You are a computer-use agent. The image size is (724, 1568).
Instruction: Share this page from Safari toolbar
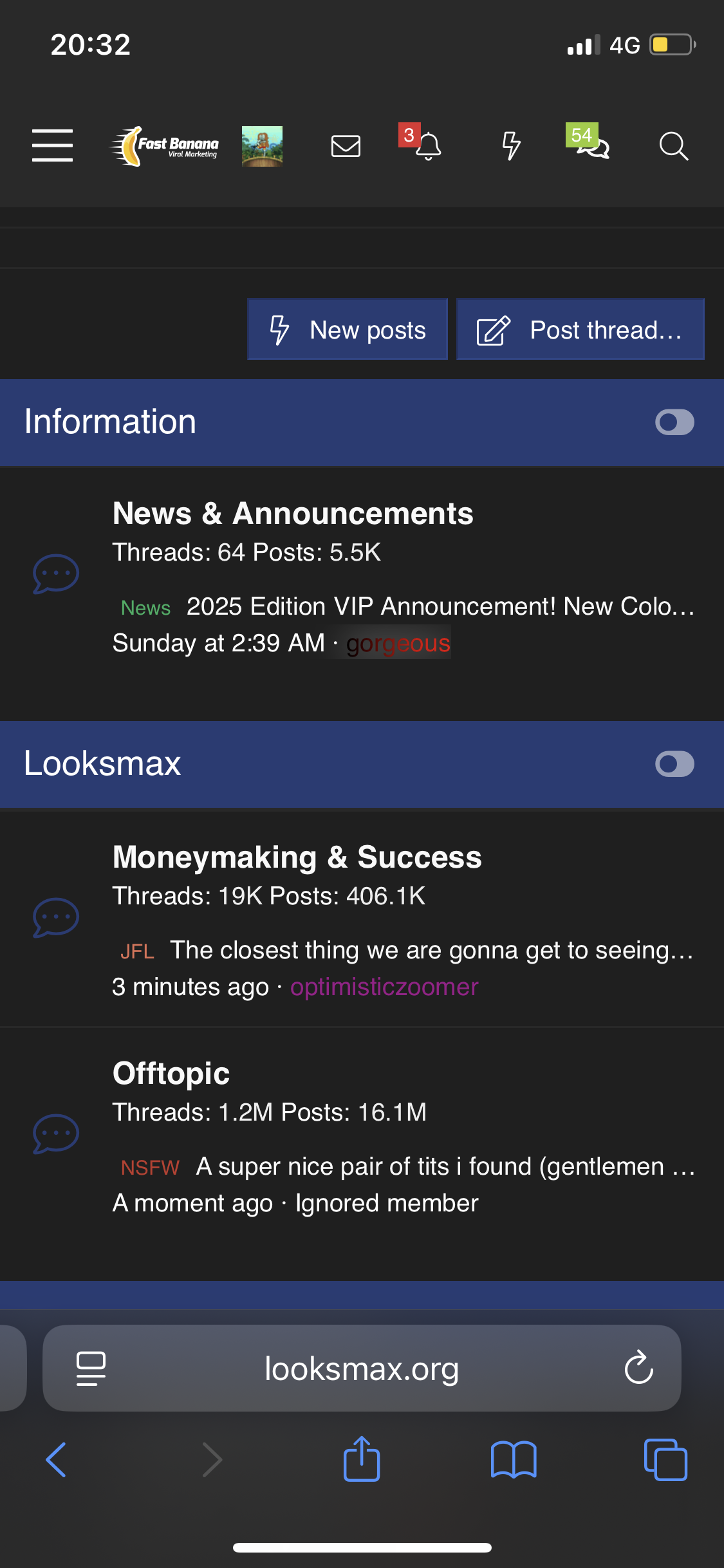[x=362, y=1459]
